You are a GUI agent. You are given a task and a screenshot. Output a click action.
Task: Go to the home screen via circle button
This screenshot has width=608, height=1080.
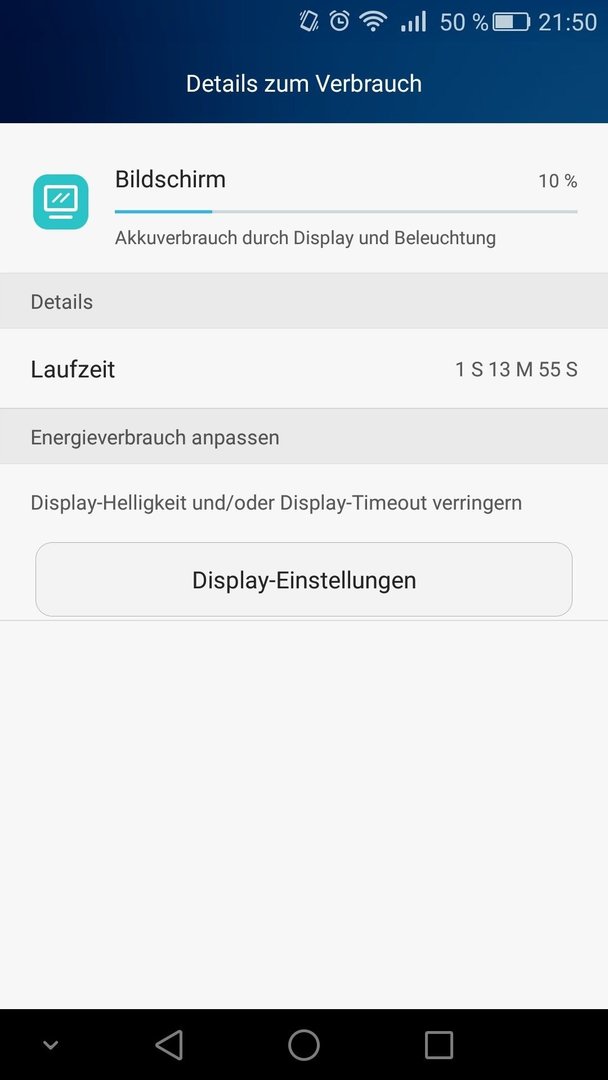(x=304, y=1044)
